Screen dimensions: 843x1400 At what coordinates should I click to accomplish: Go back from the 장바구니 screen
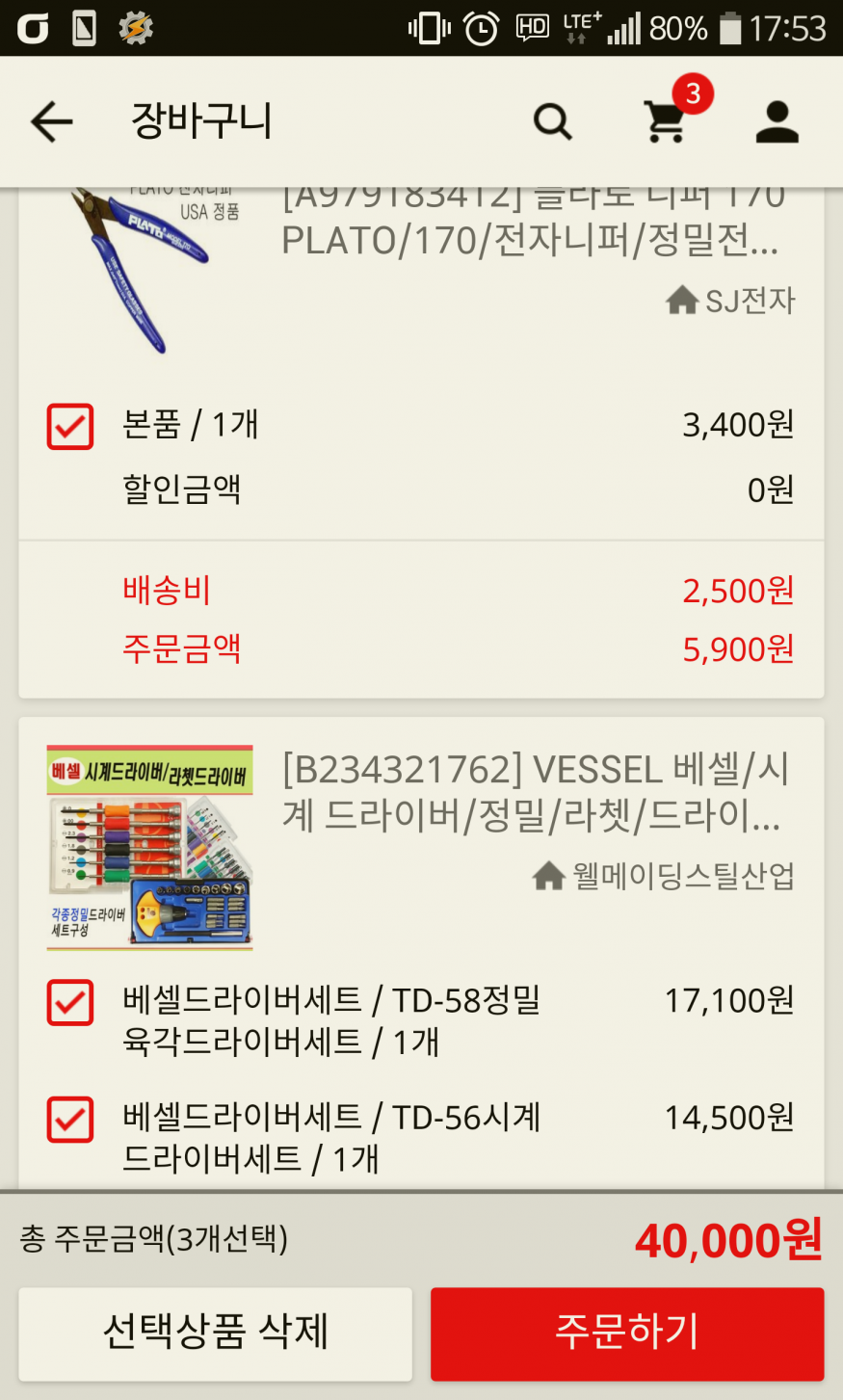52,122
